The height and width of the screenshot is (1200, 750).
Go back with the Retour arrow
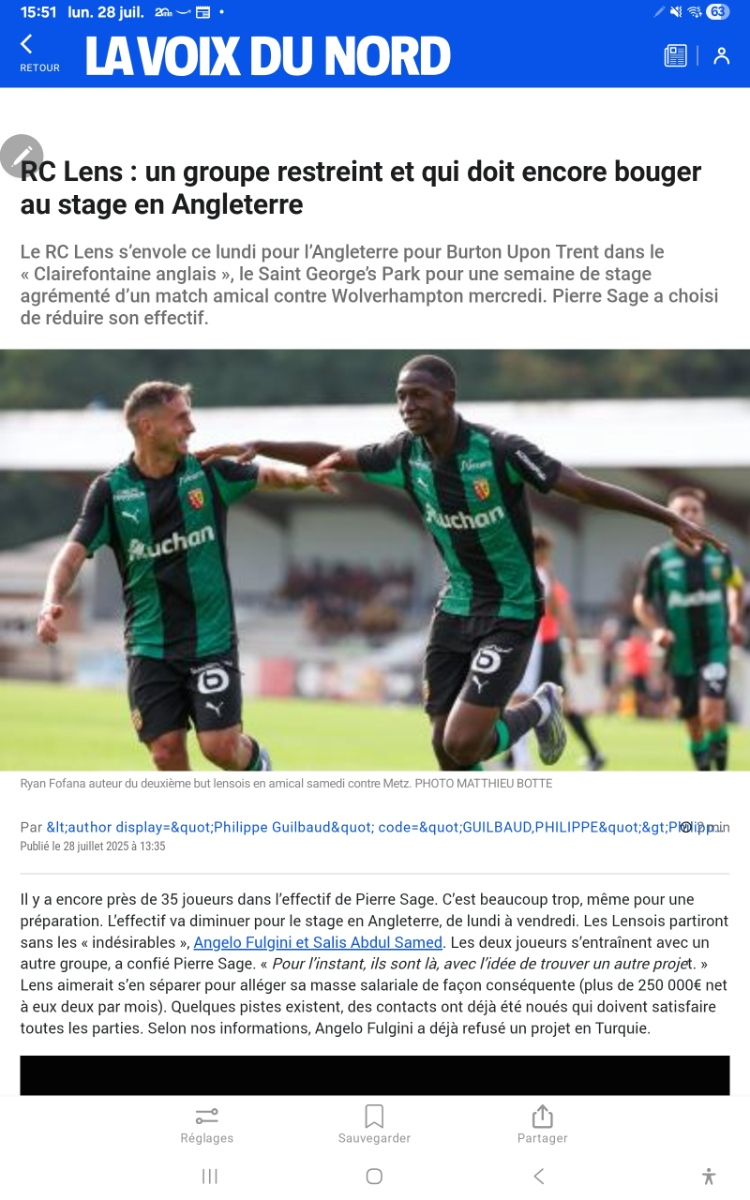(39, 52)
